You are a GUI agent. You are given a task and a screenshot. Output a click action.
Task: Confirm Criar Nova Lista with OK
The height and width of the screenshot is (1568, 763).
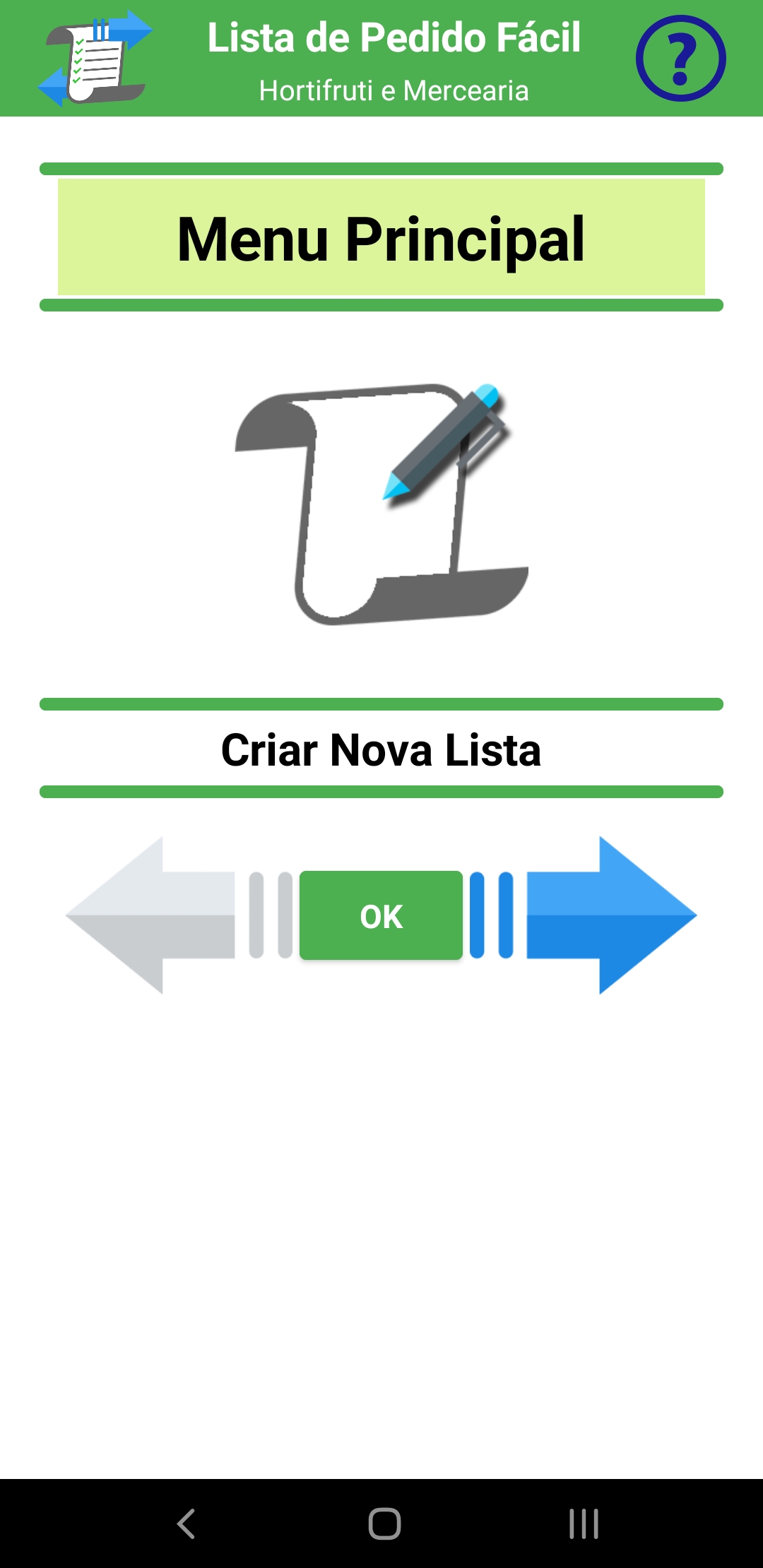click(381, 915)
